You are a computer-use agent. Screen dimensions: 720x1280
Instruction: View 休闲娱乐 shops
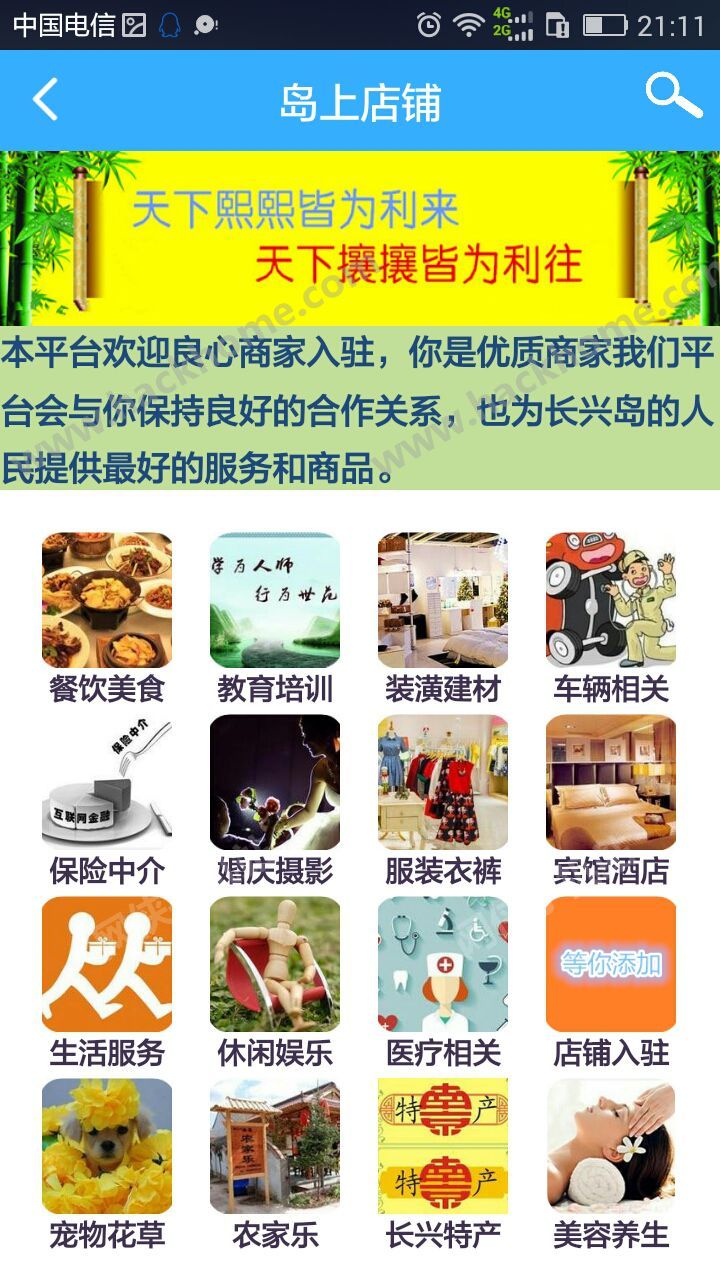tap(275, 964)
